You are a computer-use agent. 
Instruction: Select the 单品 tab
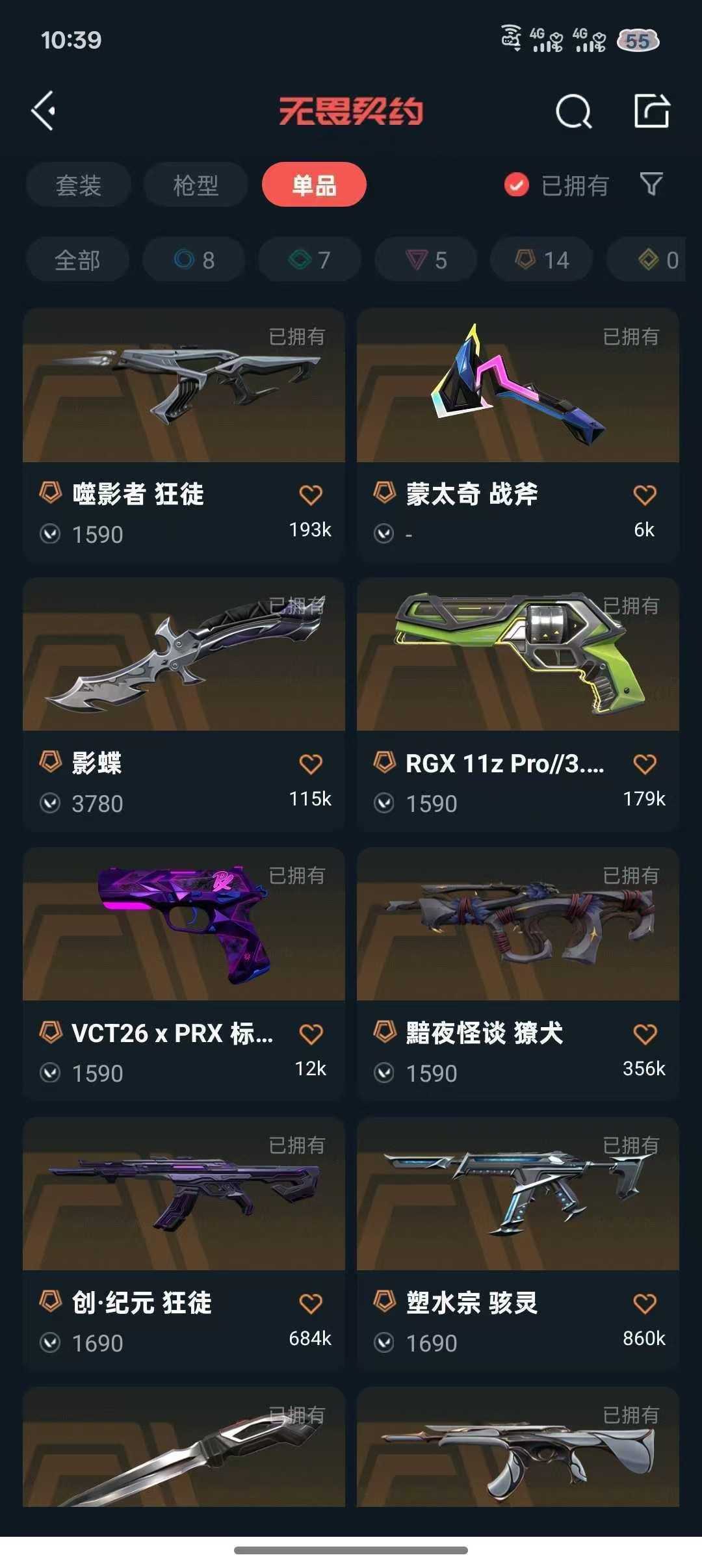coord(314,185)
